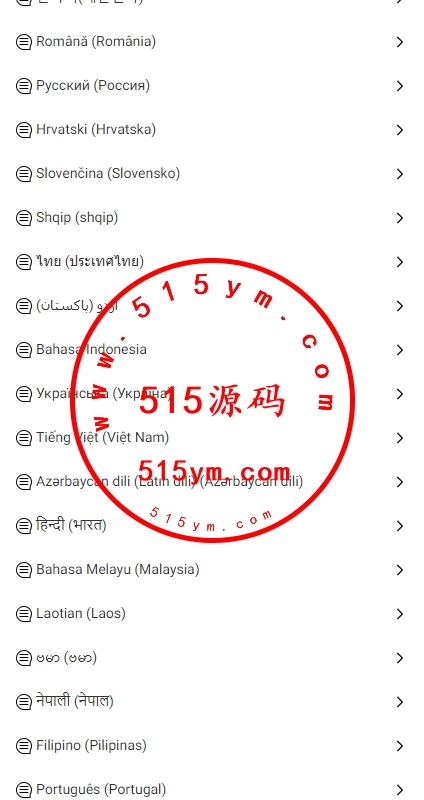Open the Azərbaycan dili row

pos(212,482)
